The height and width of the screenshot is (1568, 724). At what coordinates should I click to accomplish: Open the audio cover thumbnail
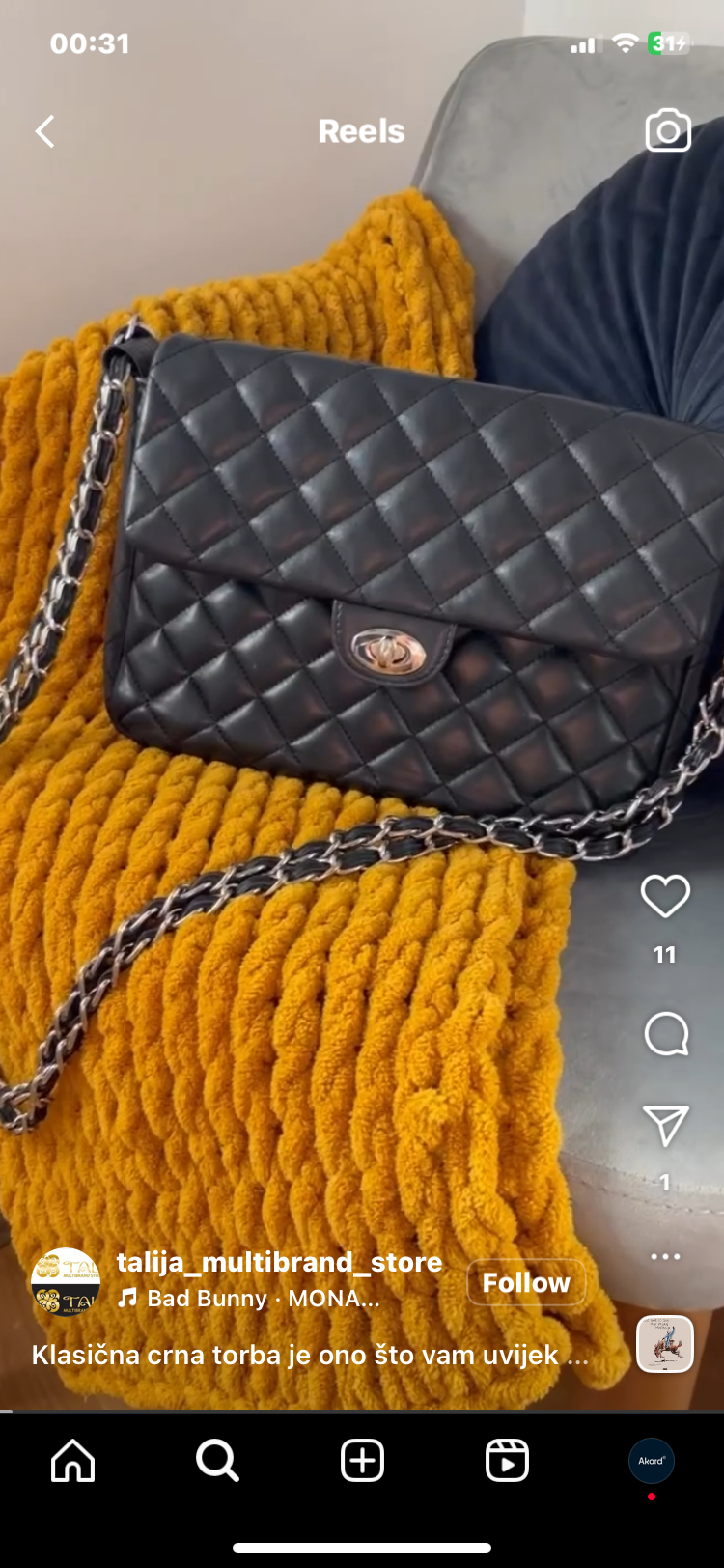pyautogui.click(x=665, y=1343)
